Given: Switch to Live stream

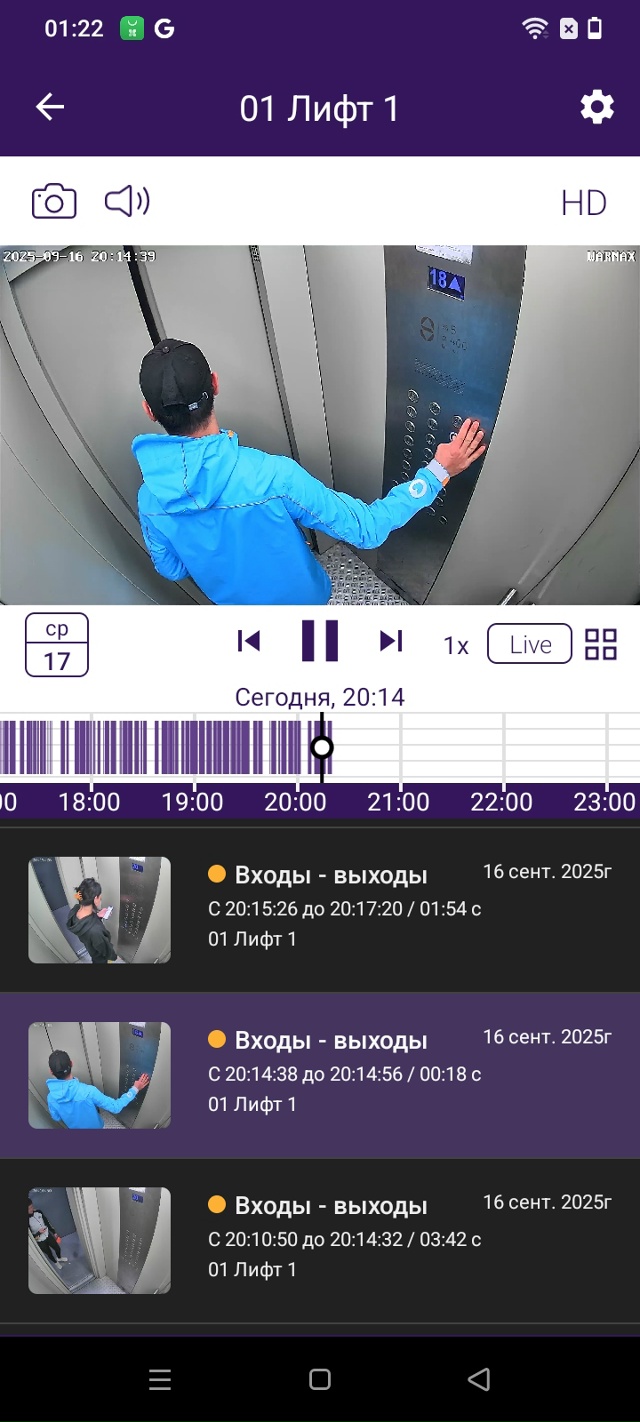Looking at the screenshot, I should (529, 644).
